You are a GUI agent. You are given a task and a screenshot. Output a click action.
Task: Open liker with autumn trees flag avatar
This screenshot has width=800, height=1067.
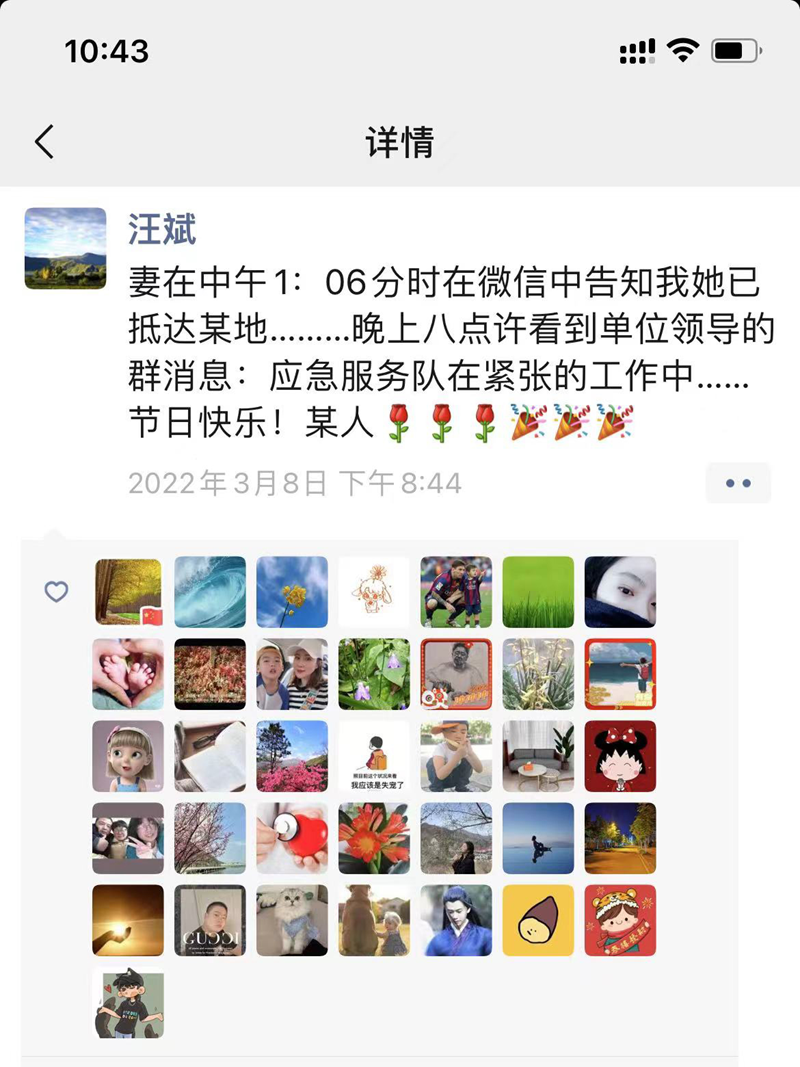click(128, 591)
